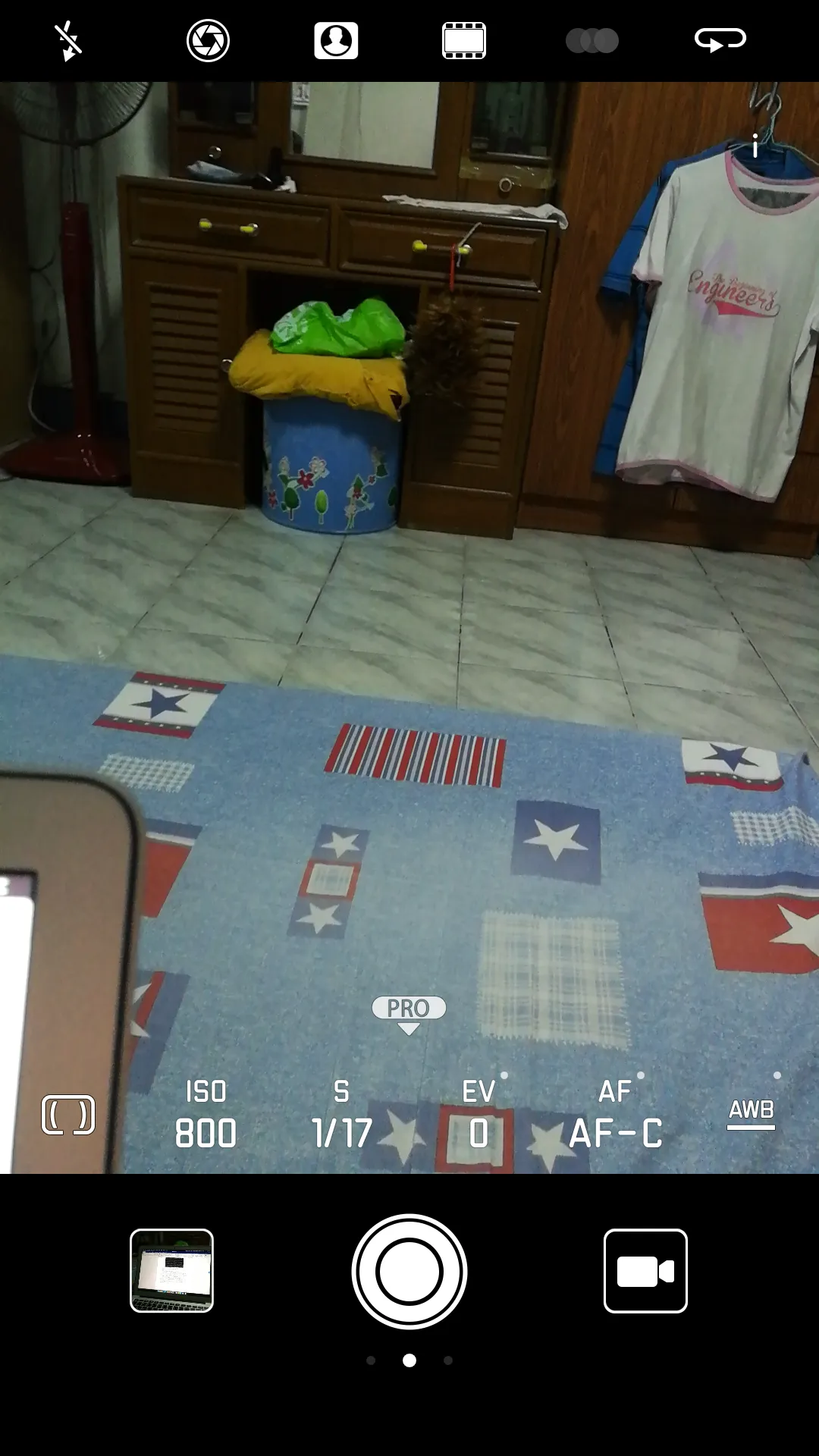Open the info icon on the viewfinder
The width and height of the screenshot is (819, 1456).
[755, 146]
